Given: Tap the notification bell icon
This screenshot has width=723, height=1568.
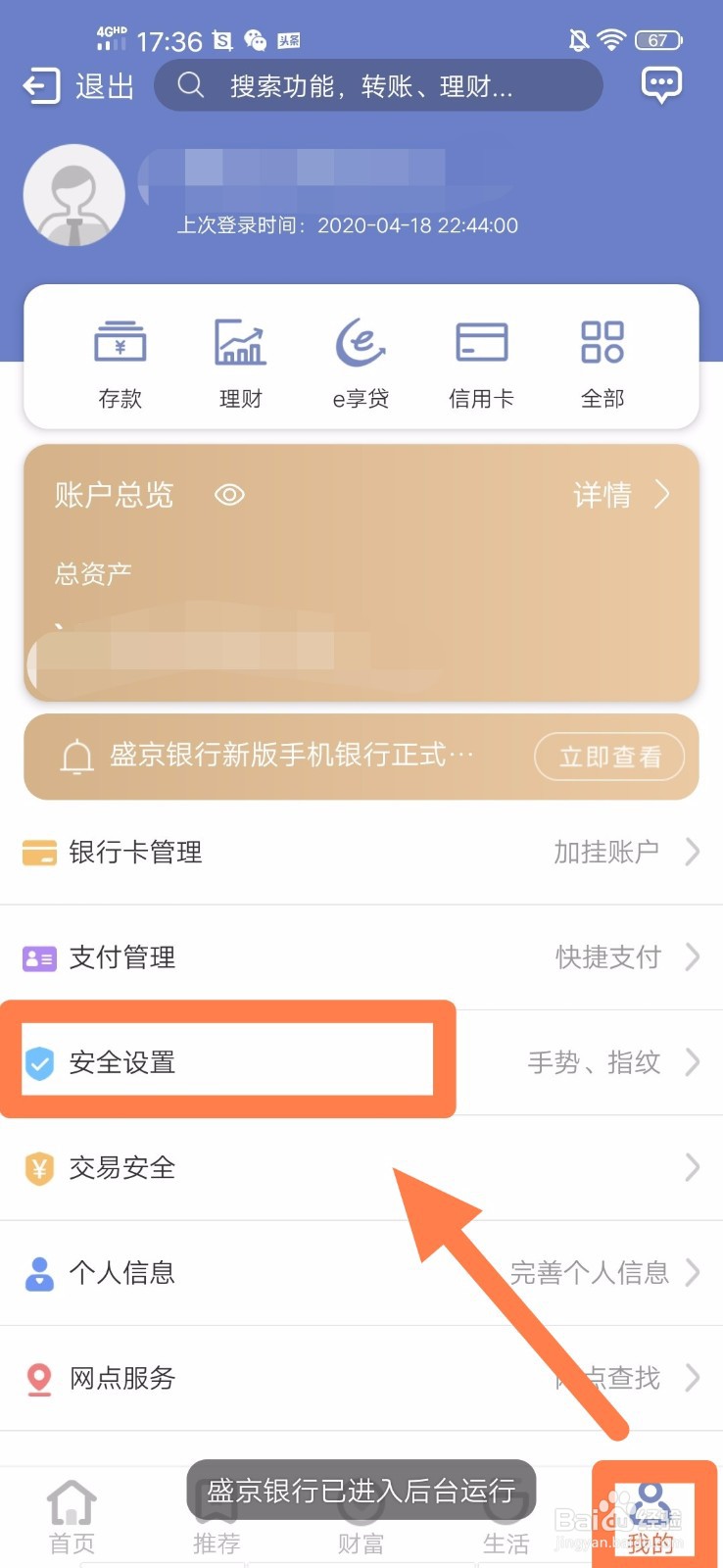Looking at the screenshot, I should coord(77,755).
